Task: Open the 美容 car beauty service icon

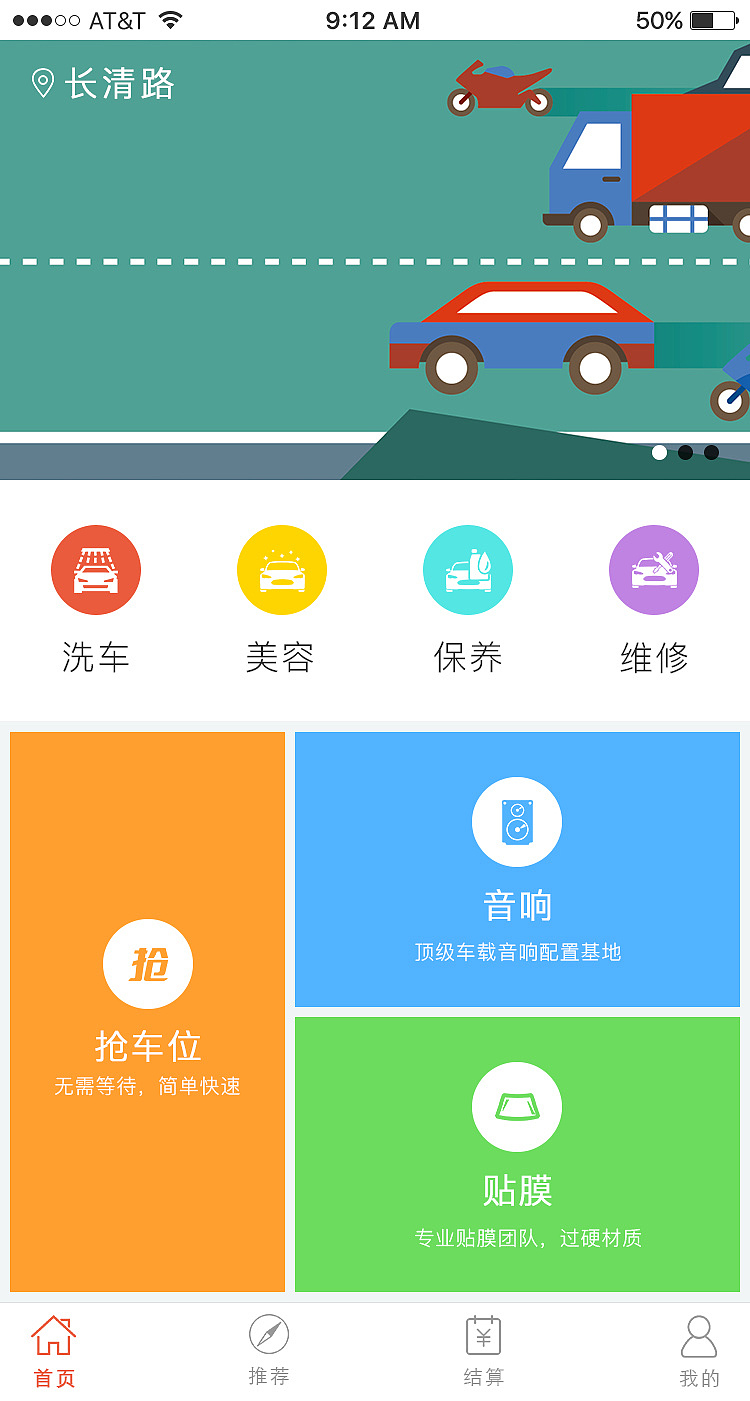Action: point(282,569)
